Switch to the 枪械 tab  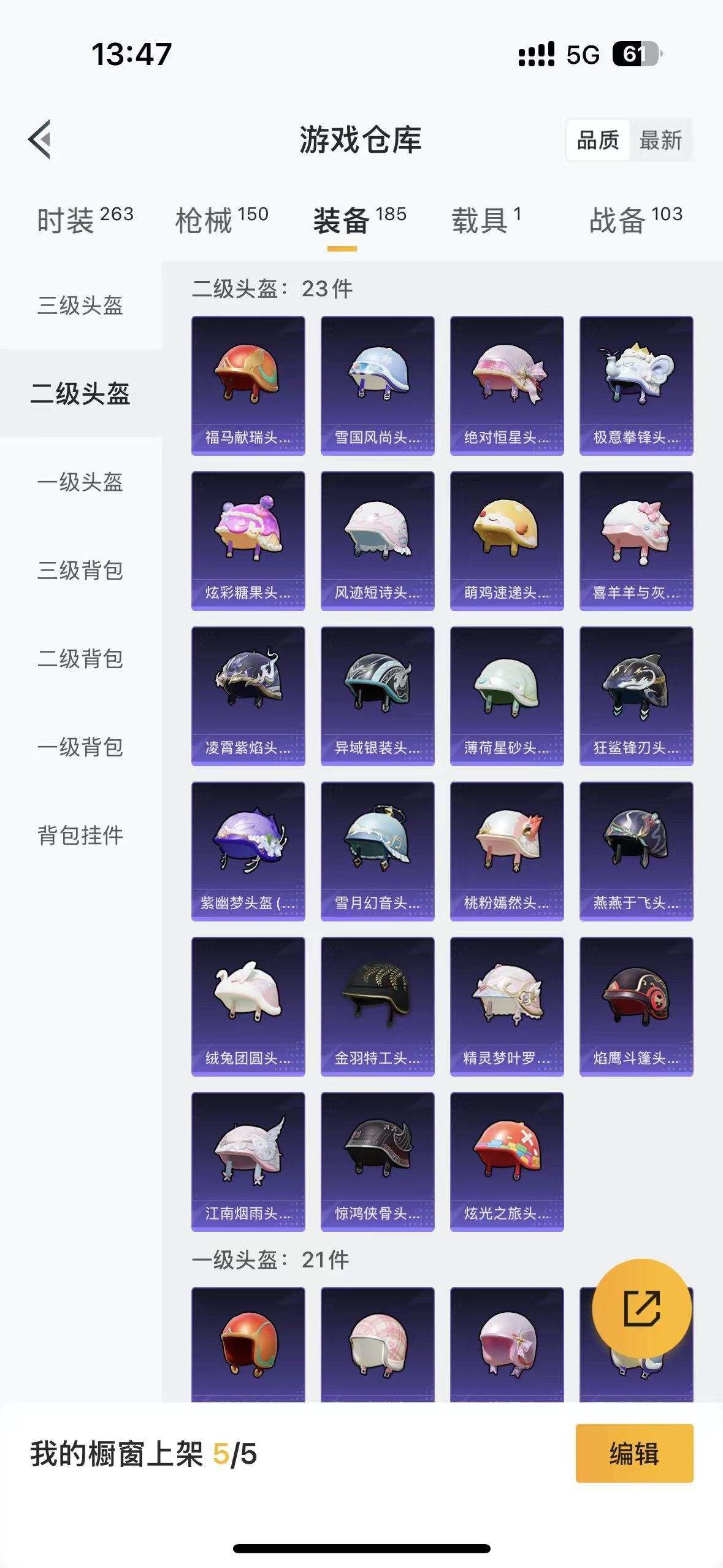[221, 220]
